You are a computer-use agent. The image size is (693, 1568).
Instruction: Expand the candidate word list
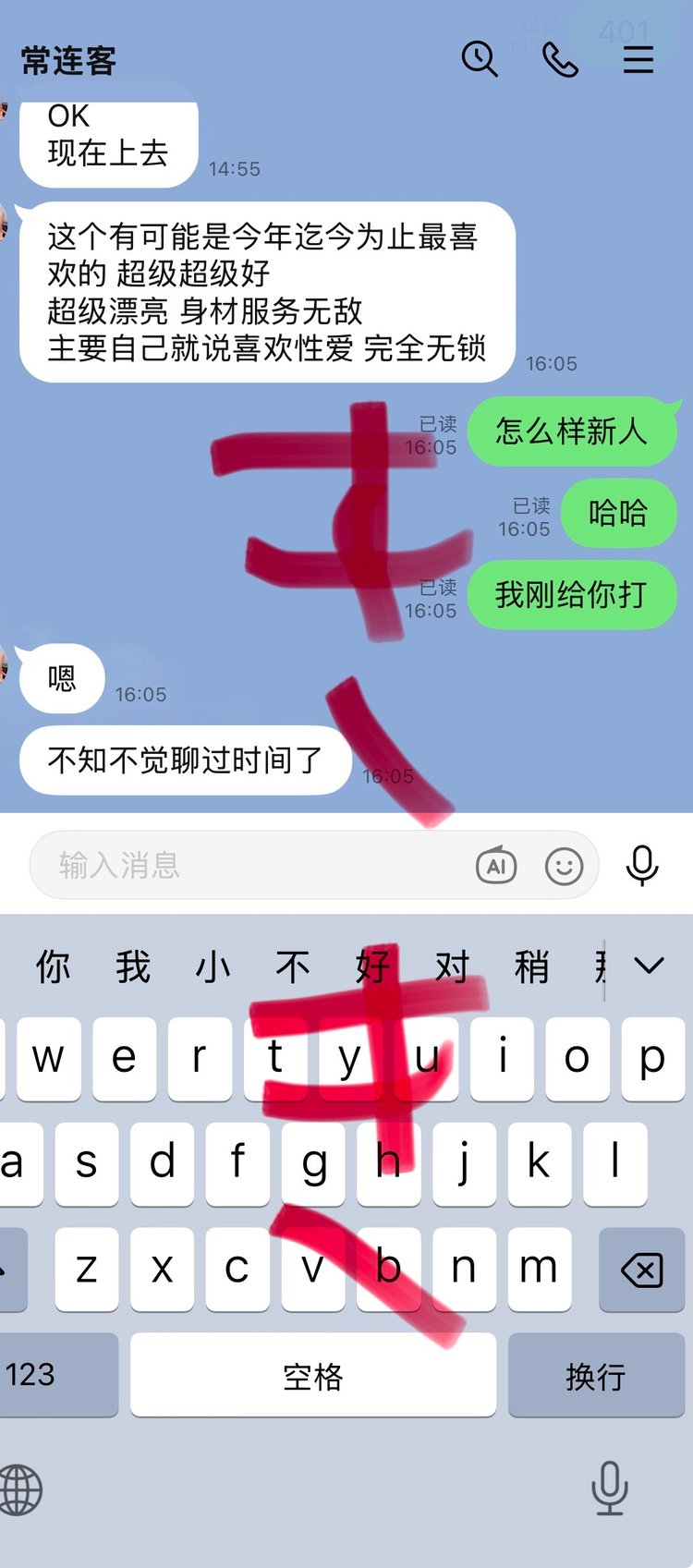(650, 966)
